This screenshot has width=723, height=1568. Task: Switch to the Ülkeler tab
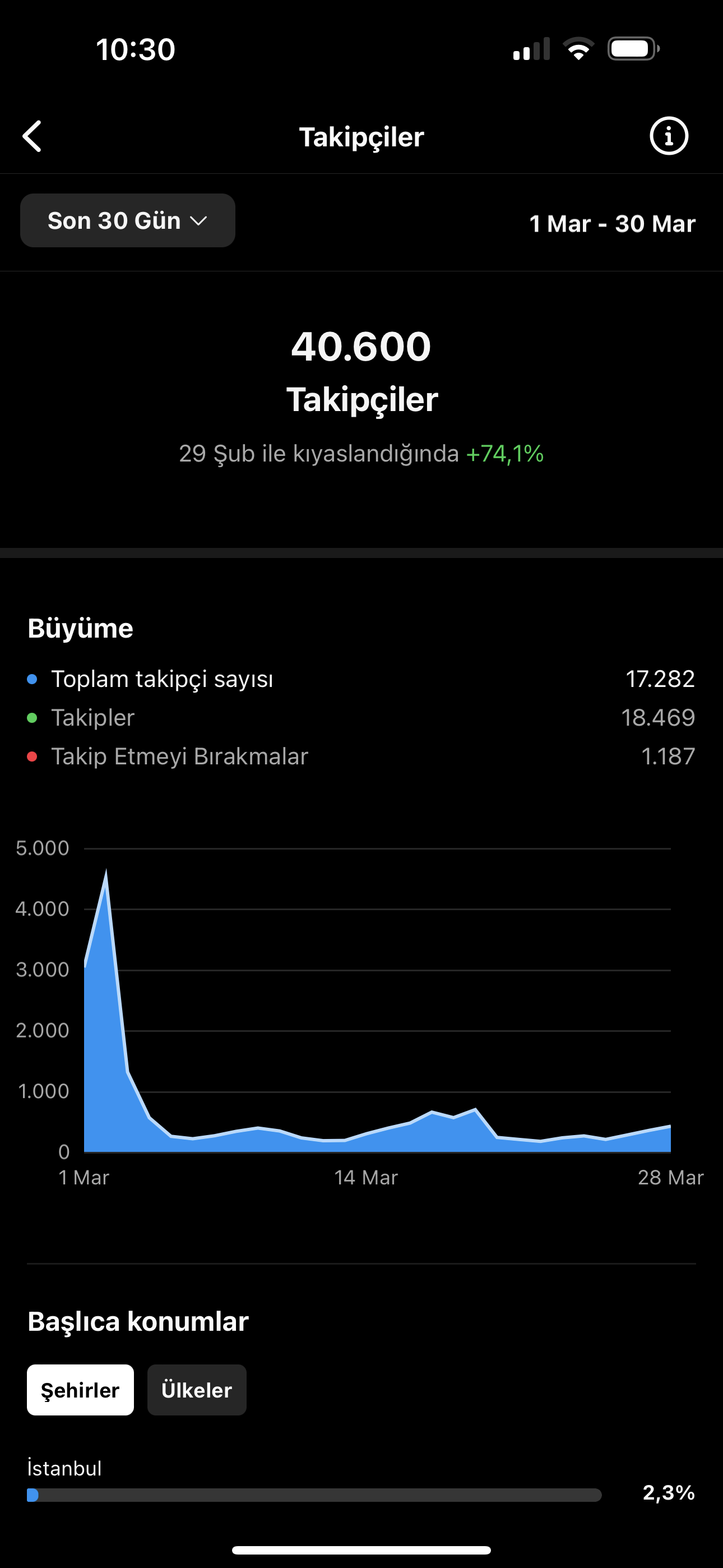(197, 1390)
